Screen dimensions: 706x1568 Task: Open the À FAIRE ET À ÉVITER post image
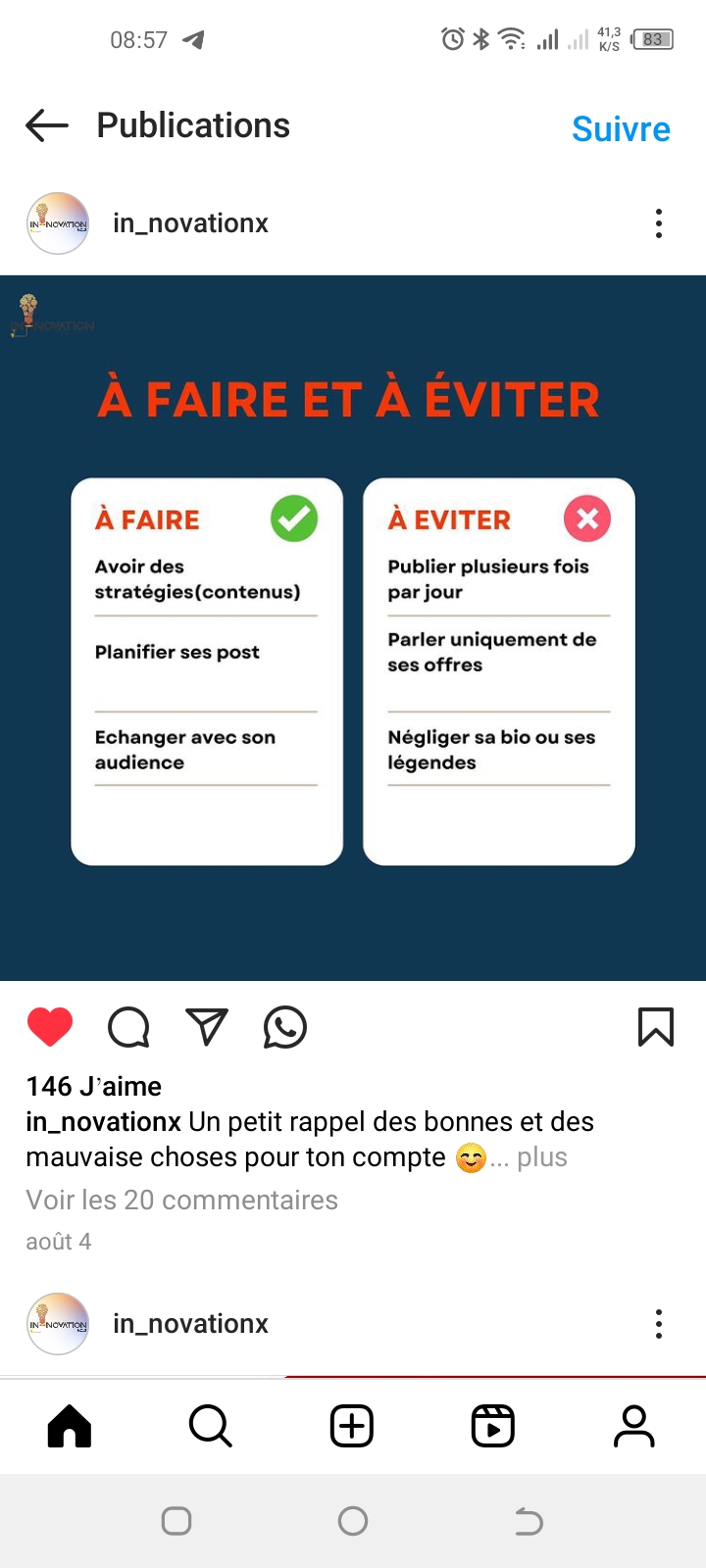click(353, 628)
